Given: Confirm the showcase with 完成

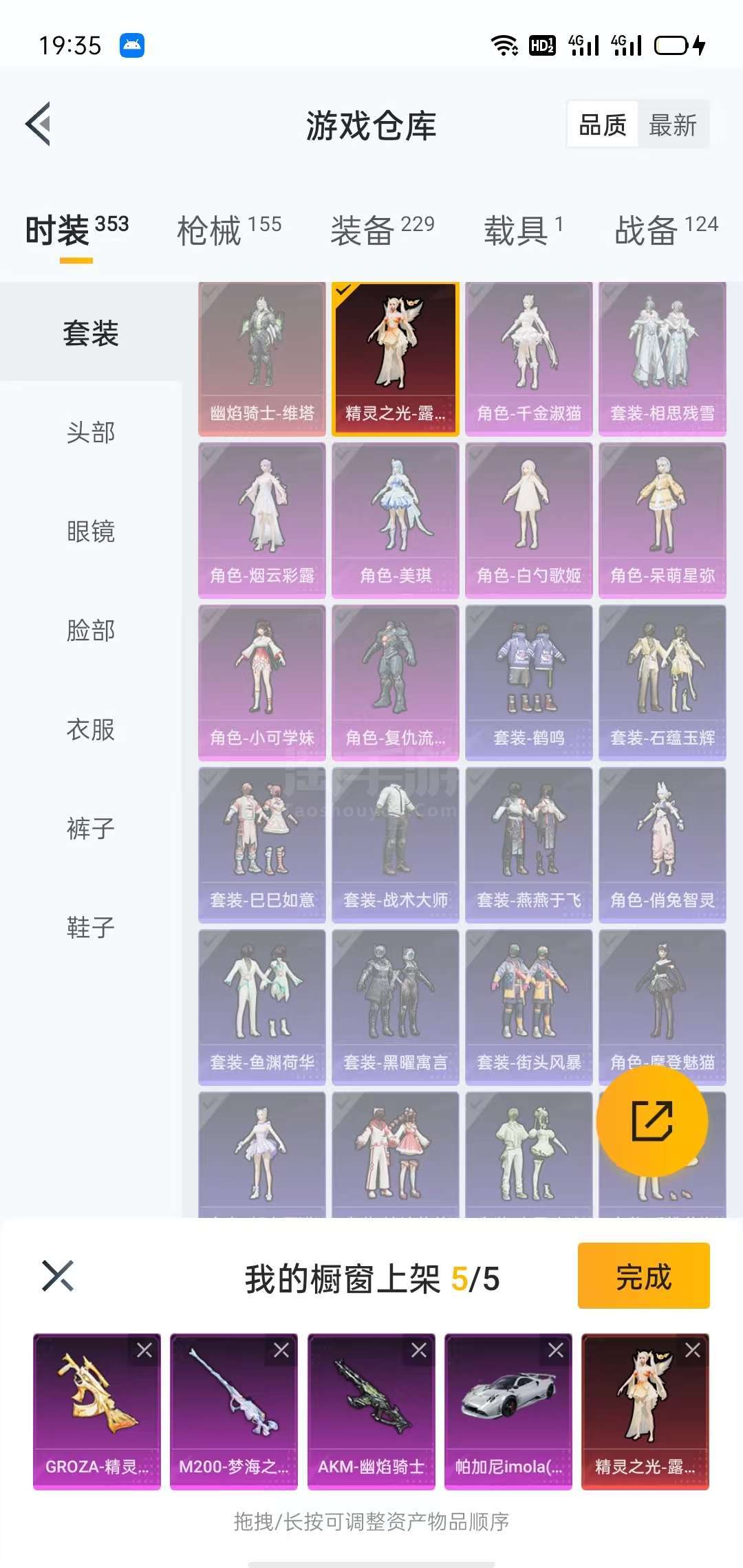Looking at the screenshot, I should click(x=644, y=1276).
